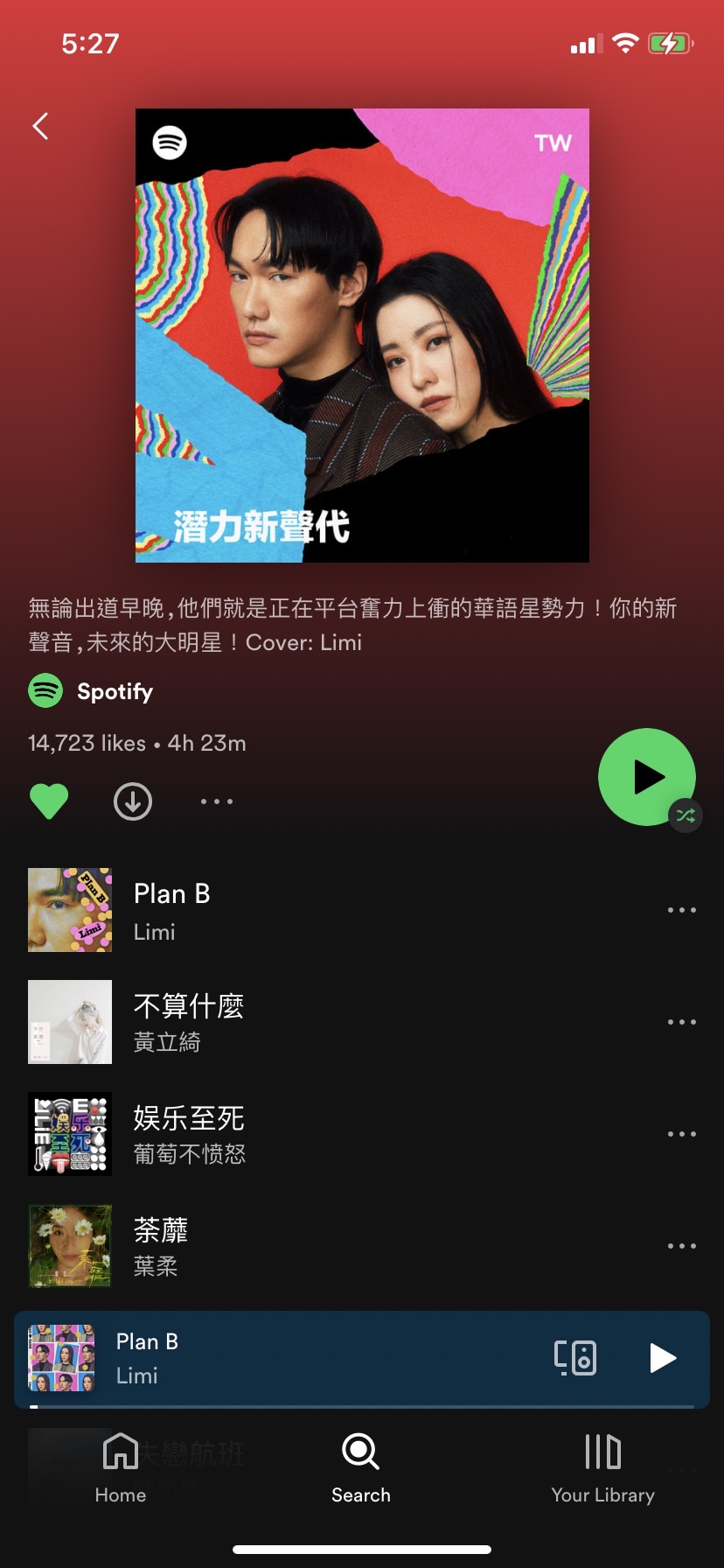Open the connect to device picker
This screenshot has width=724, height=1568.
(x=575, y=1358)
